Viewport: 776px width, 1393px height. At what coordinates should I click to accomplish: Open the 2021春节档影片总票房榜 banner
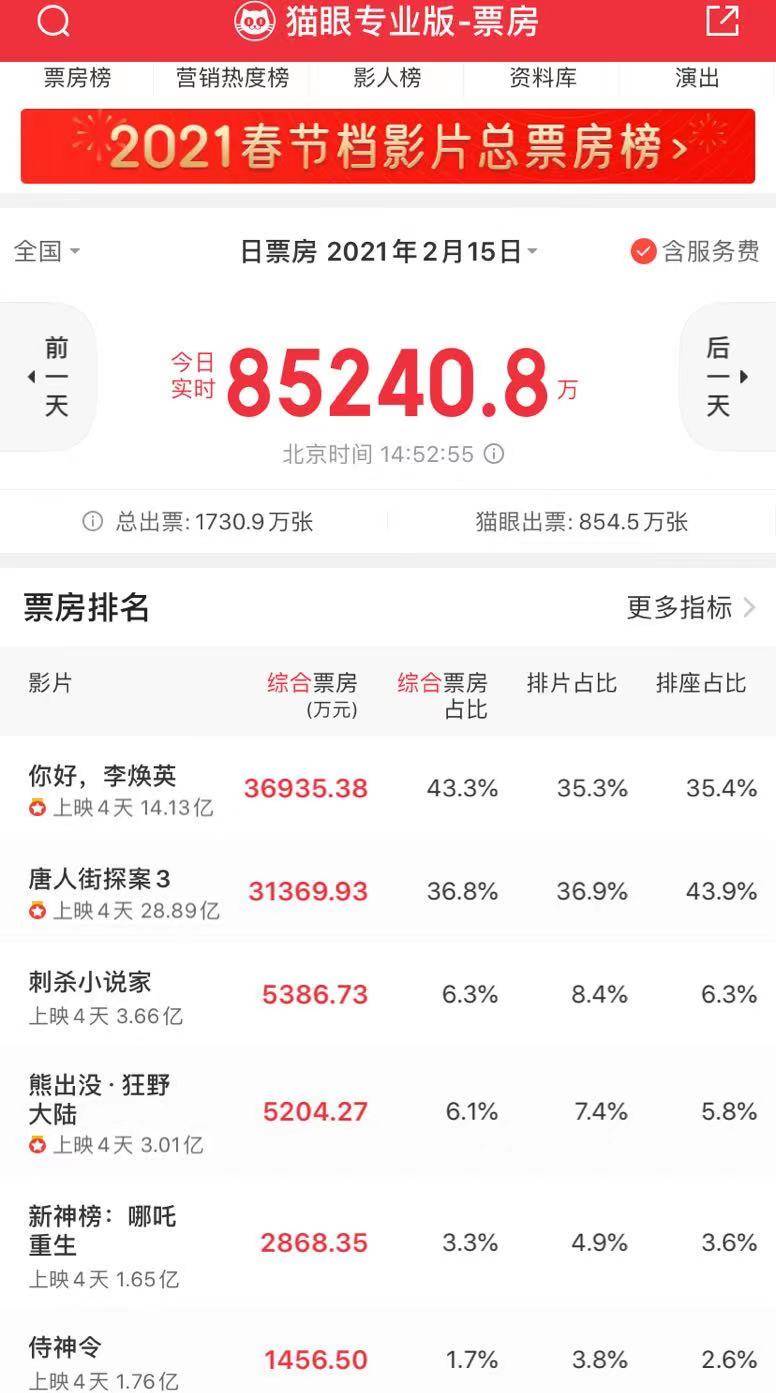click(388, 146)
